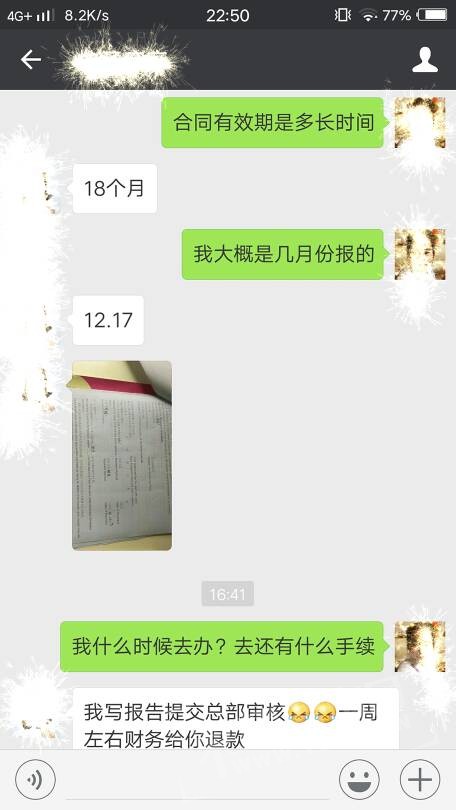Open the emoji picker

359,780
